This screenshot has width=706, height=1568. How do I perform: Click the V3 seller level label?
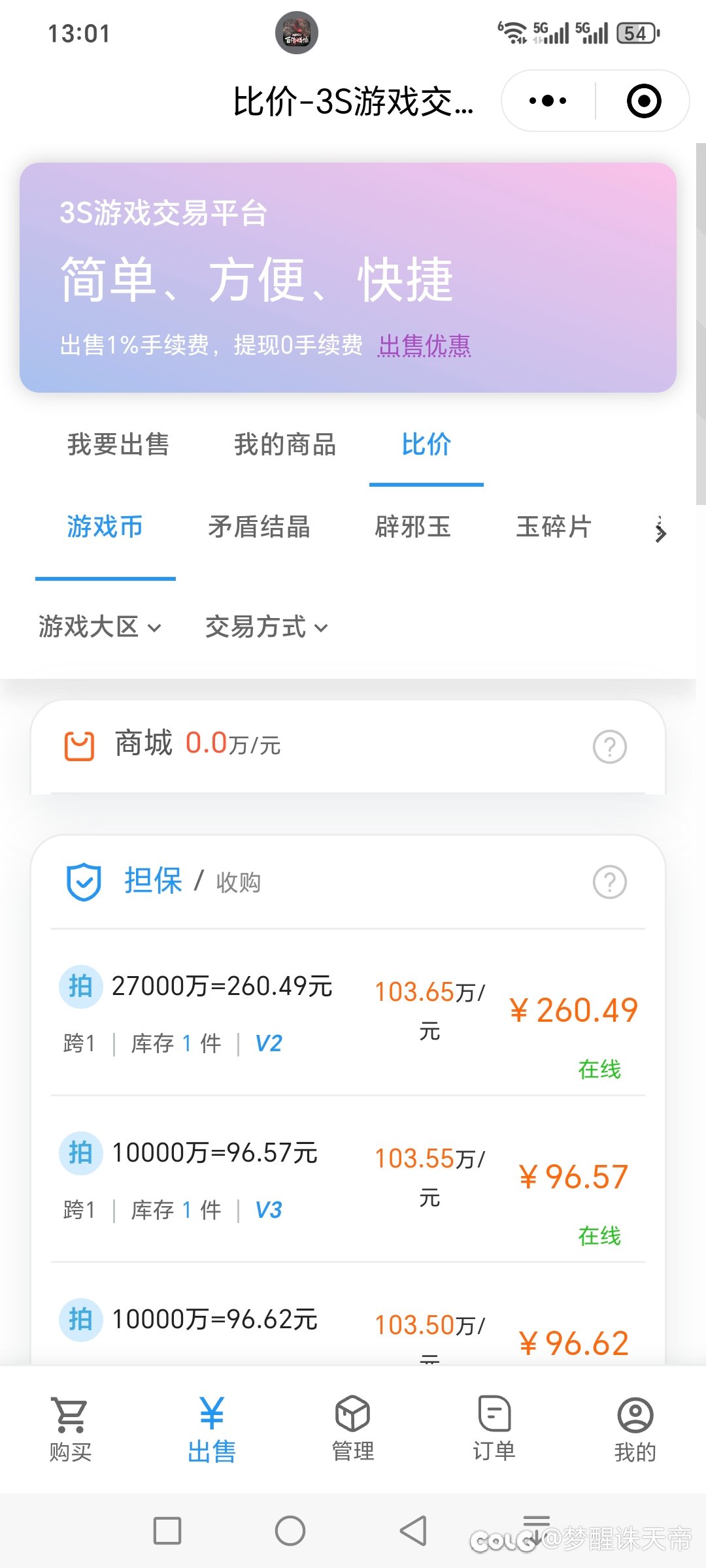pyautogui.click(x=269, y=1210)
